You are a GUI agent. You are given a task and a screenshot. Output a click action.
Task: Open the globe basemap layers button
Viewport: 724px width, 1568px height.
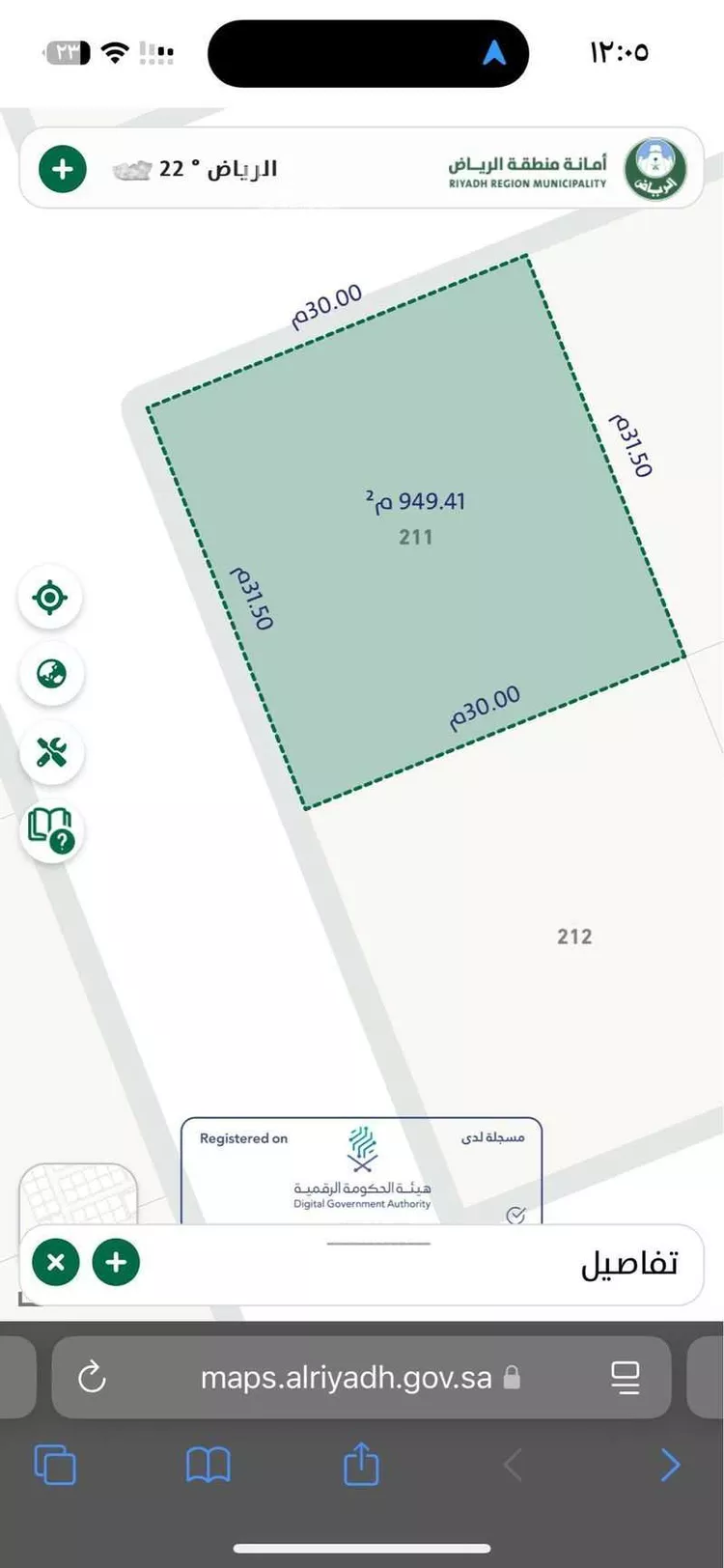pyautogui.click(x=51, y=674)
